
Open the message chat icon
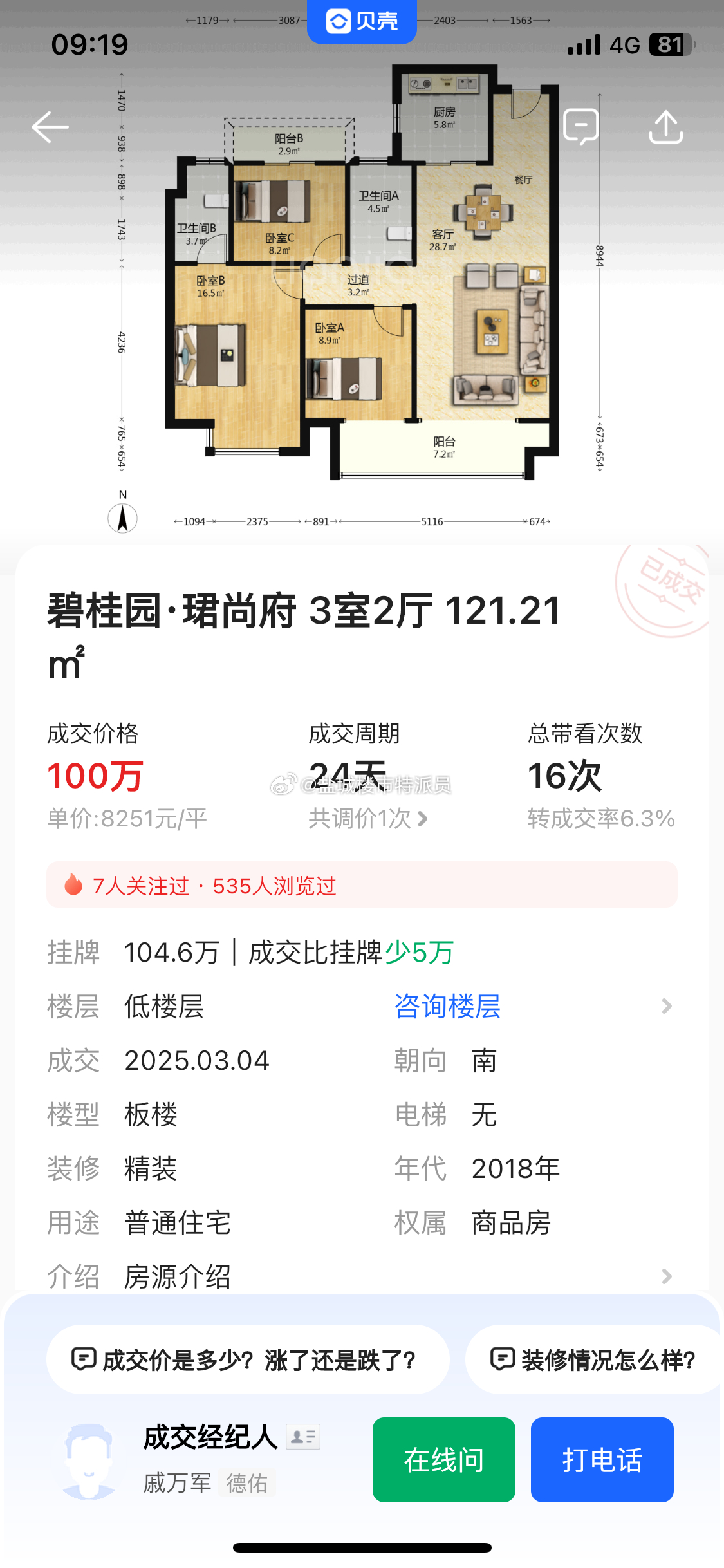pos(581,127)
